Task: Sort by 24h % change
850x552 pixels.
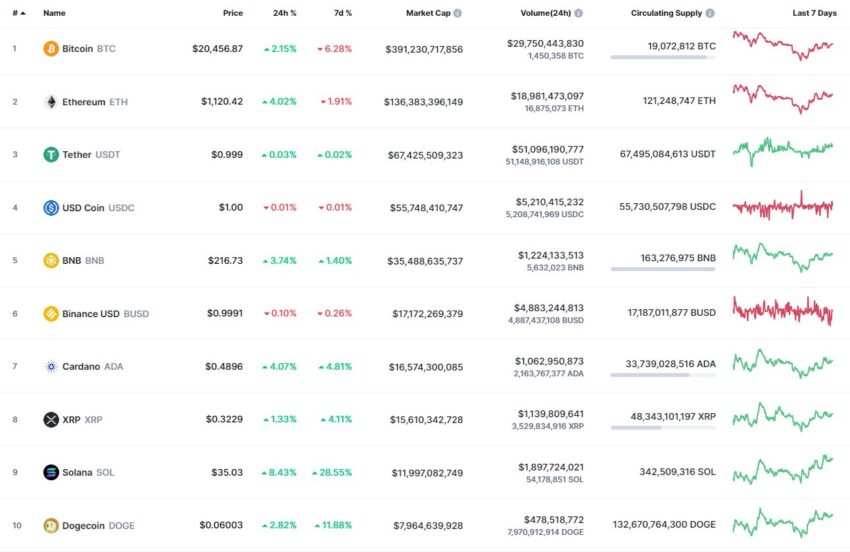Action: click(286, 13)
